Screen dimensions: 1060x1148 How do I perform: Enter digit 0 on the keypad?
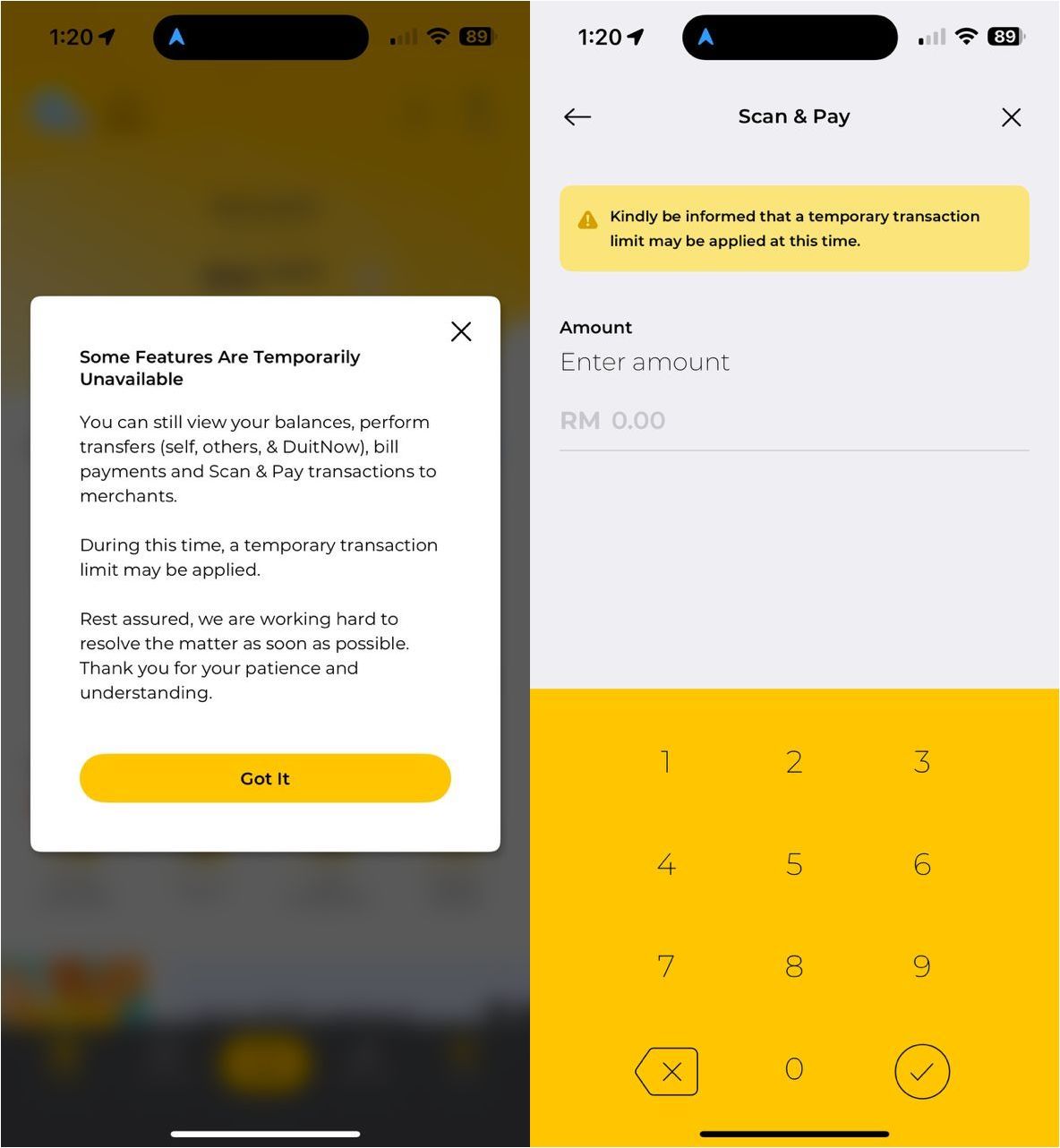794,1069
